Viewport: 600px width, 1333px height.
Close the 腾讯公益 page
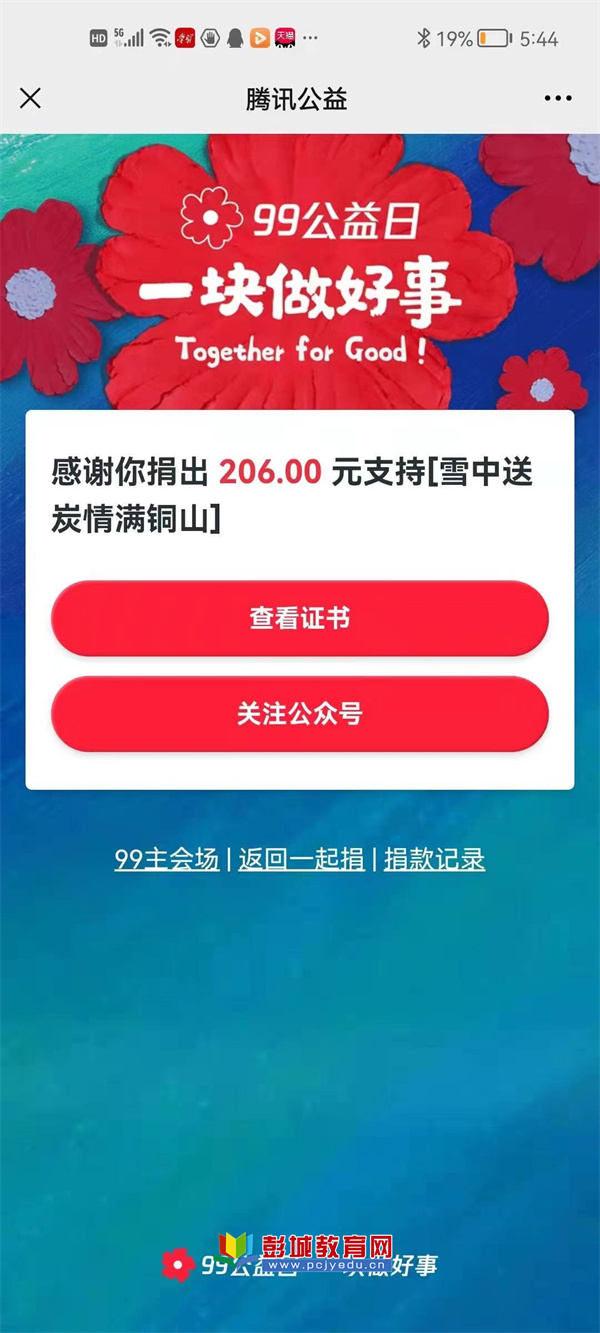click(x=31, y=98)
